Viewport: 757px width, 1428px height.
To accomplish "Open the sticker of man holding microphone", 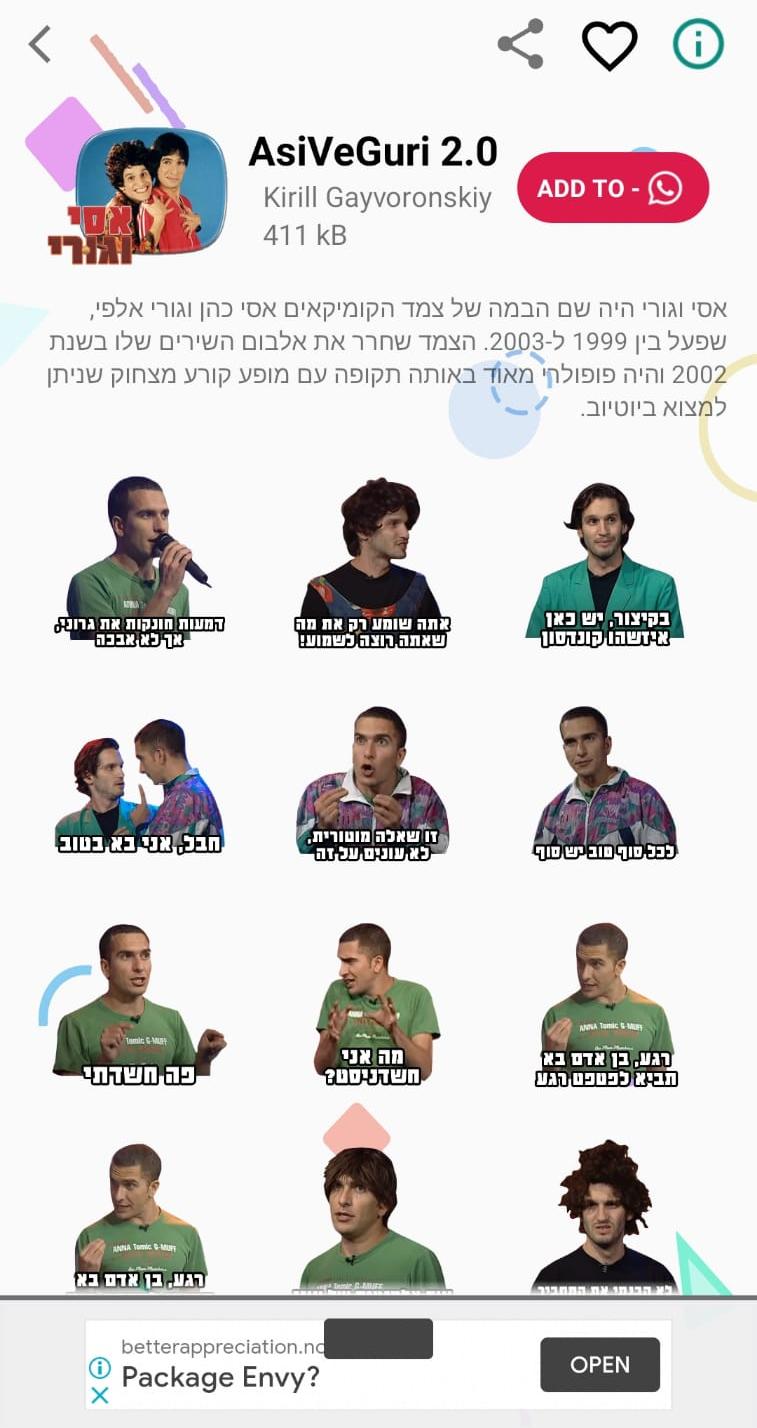I will click(x=139, y=563).
